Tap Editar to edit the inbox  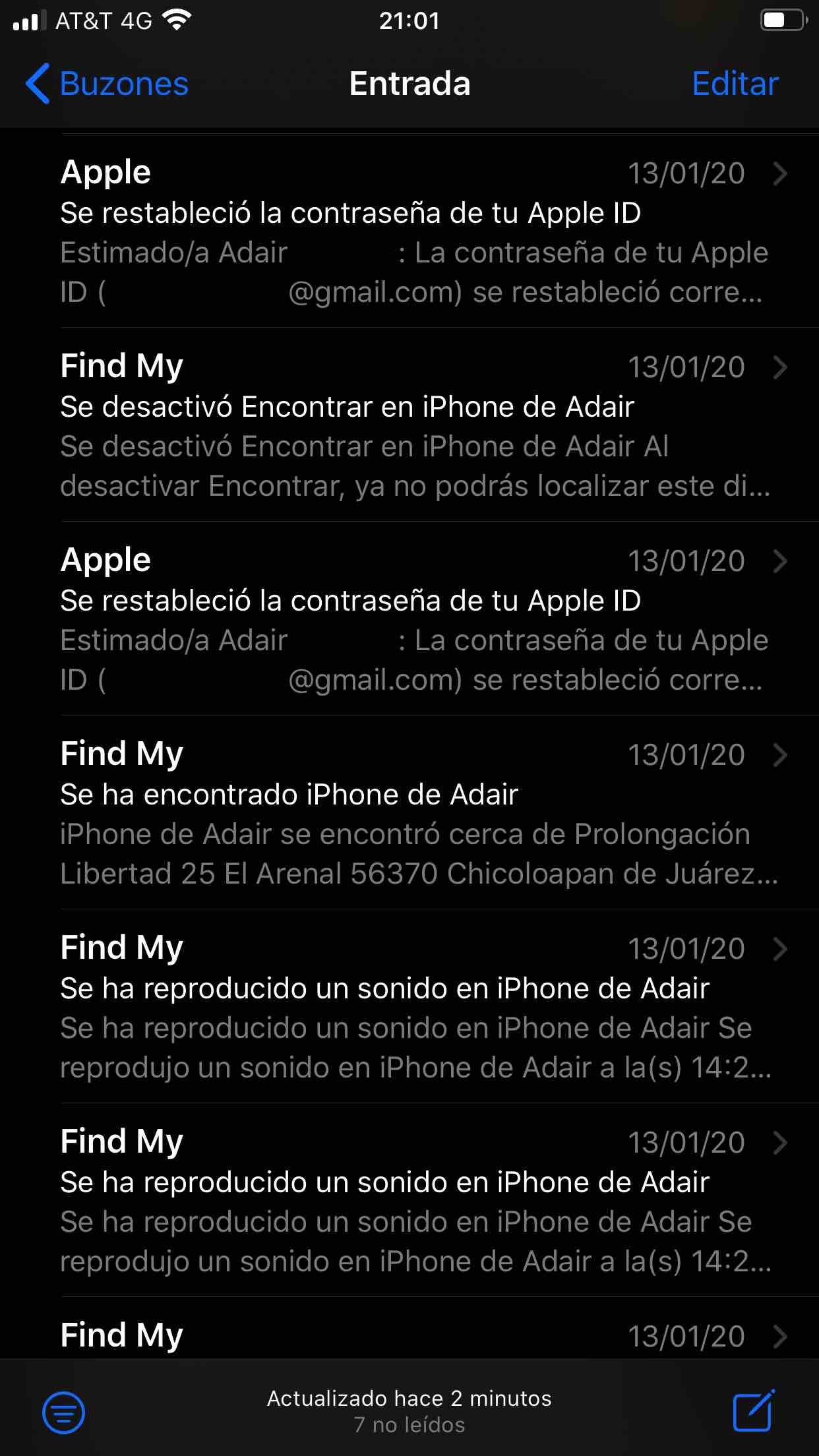pyautogui.click(x=735, y=84)
